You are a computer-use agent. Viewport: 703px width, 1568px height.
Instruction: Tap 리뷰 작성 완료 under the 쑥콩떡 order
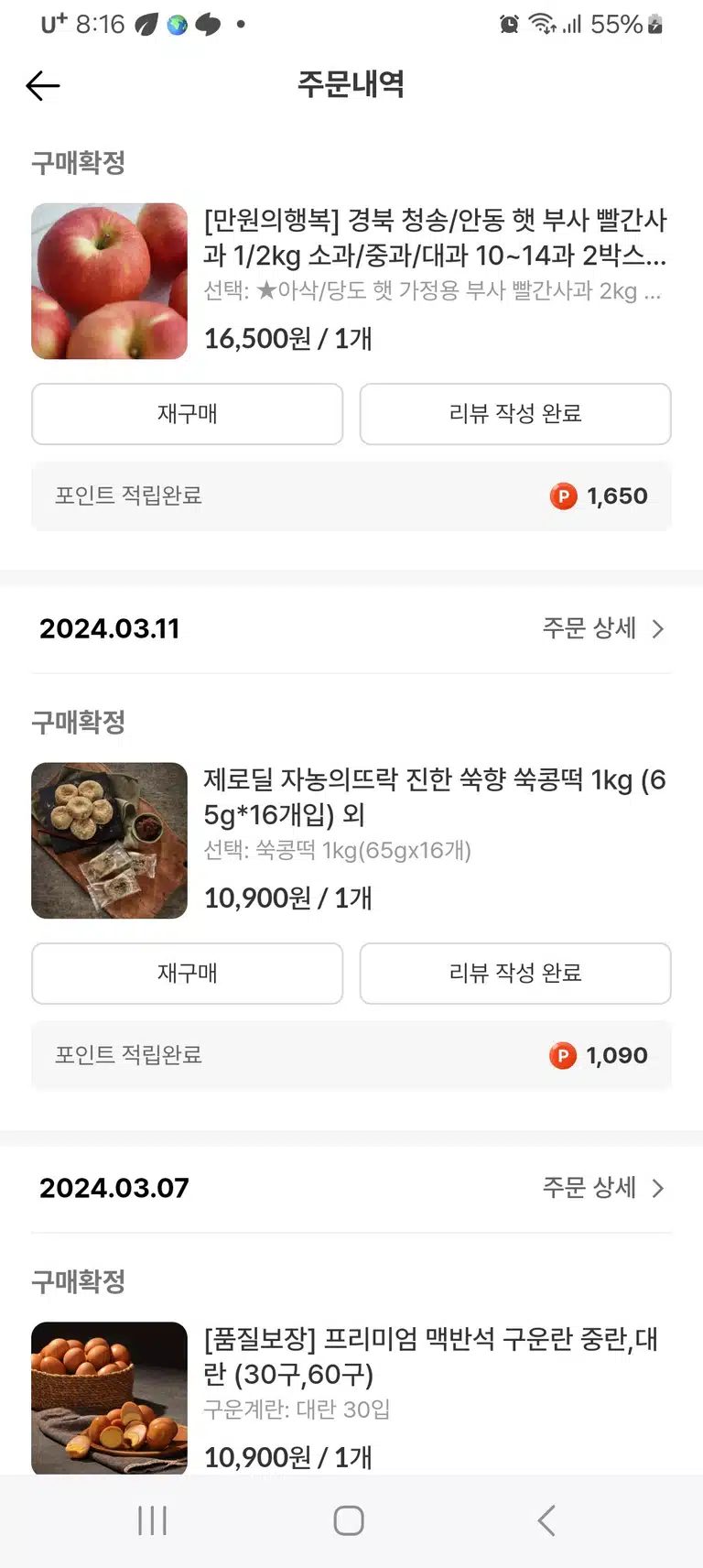[515, 974]
